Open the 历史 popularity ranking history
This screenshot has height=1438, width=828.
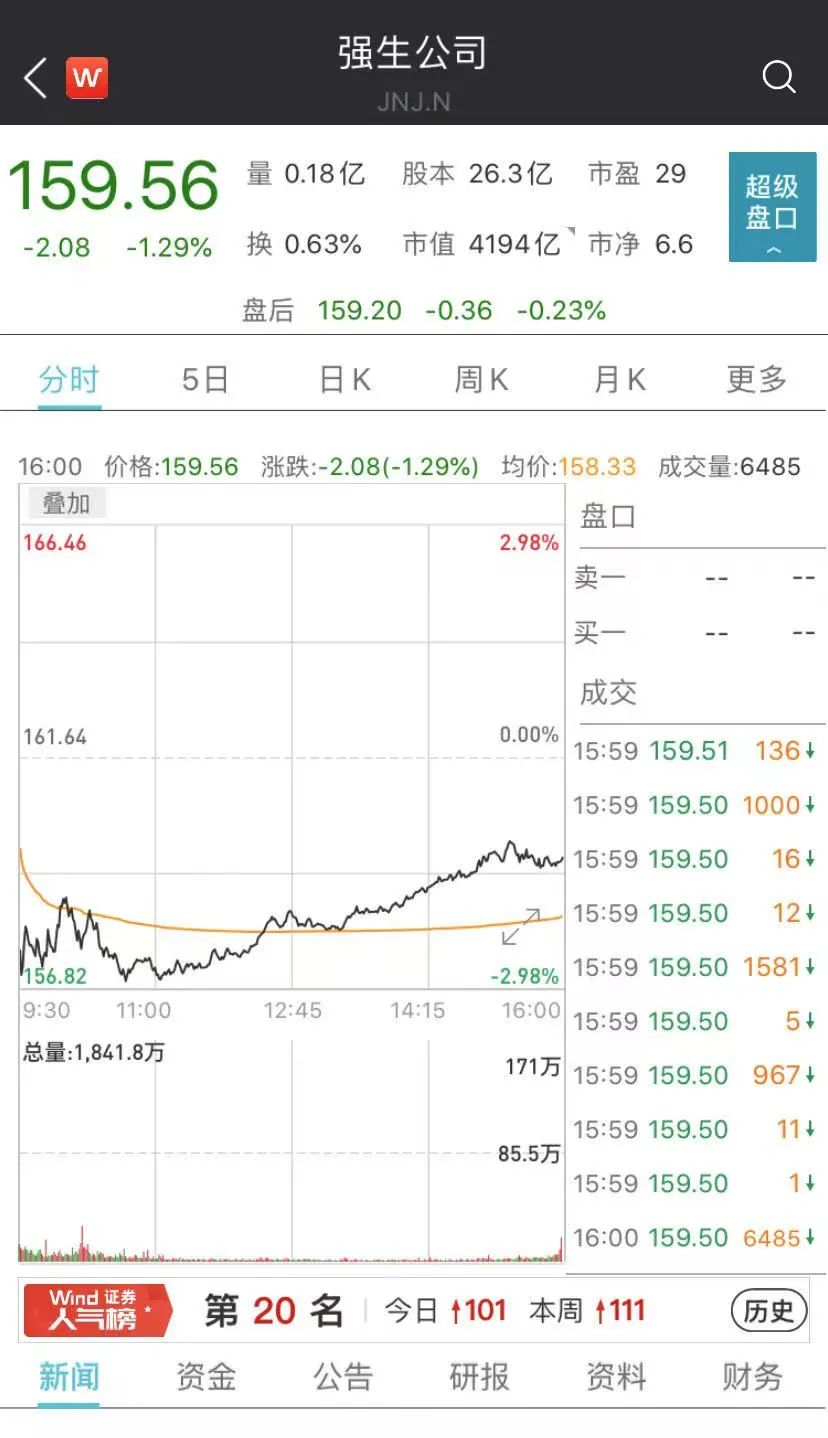(x=768, y=1310)
